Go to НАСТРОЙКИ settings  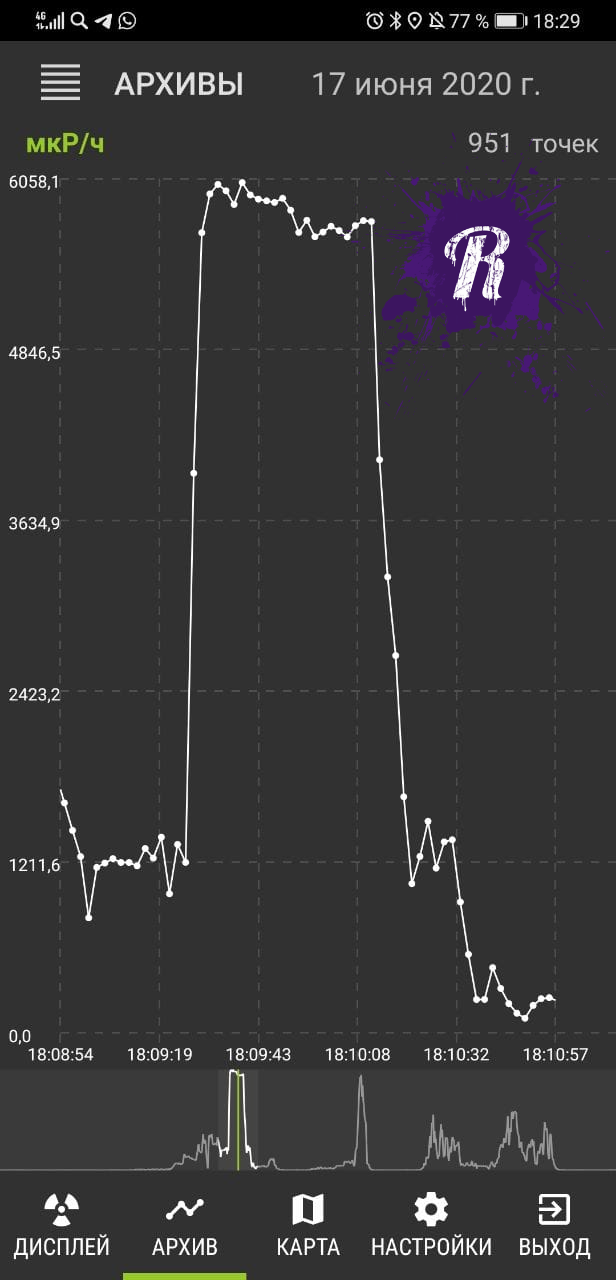click(x=431, y=1226)
